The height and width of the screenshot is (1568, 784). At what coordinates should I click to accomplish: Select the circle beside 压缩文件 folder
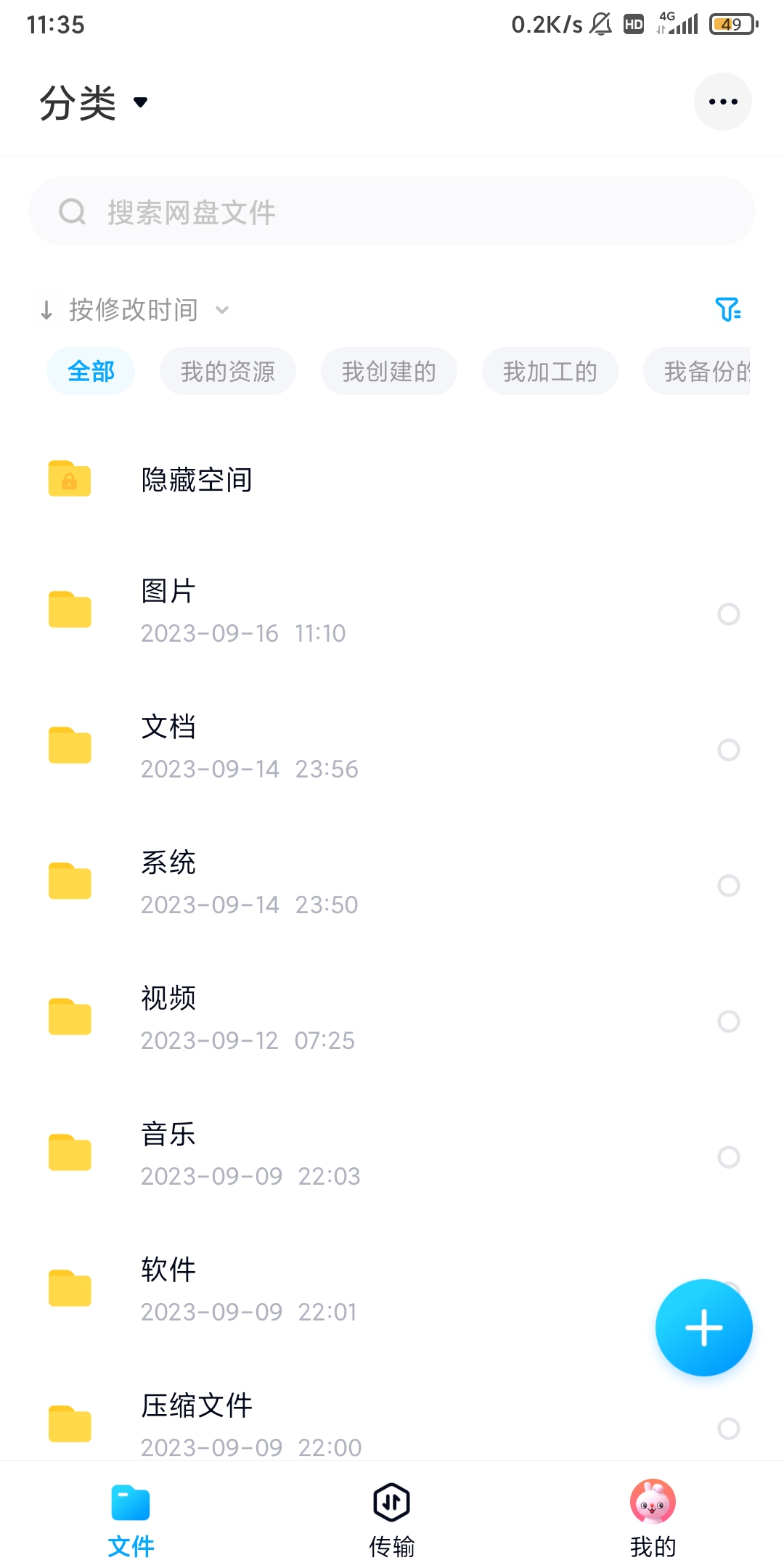click(729, 1429)
